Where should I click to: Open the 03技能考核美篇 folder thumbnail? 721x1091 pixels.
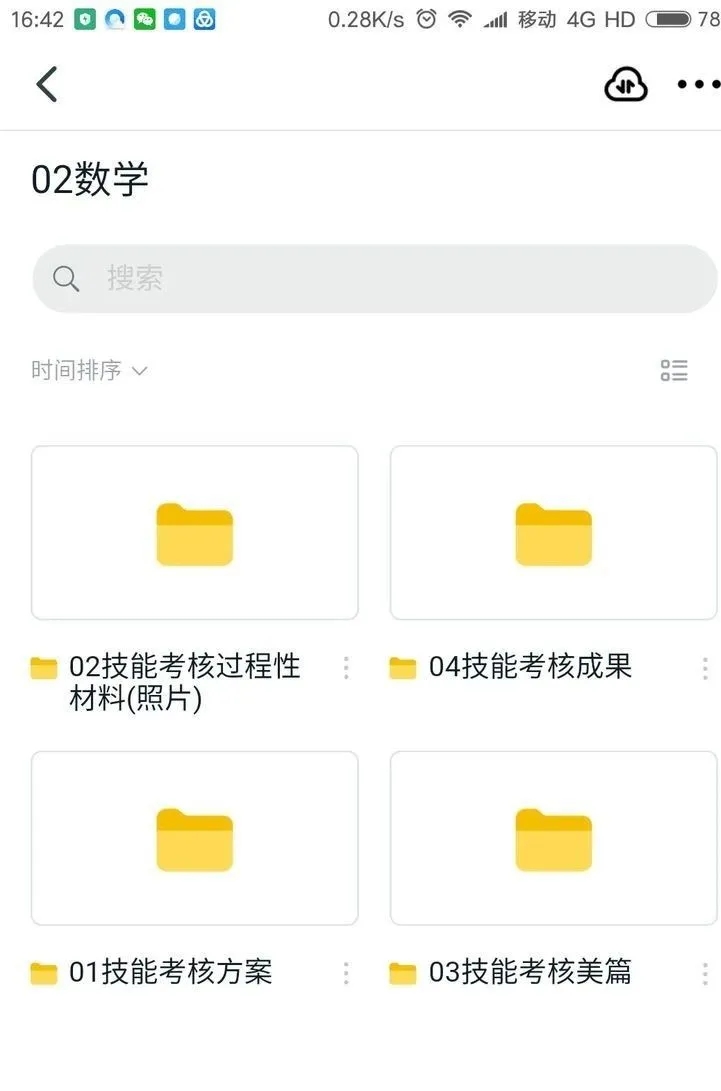553,838
